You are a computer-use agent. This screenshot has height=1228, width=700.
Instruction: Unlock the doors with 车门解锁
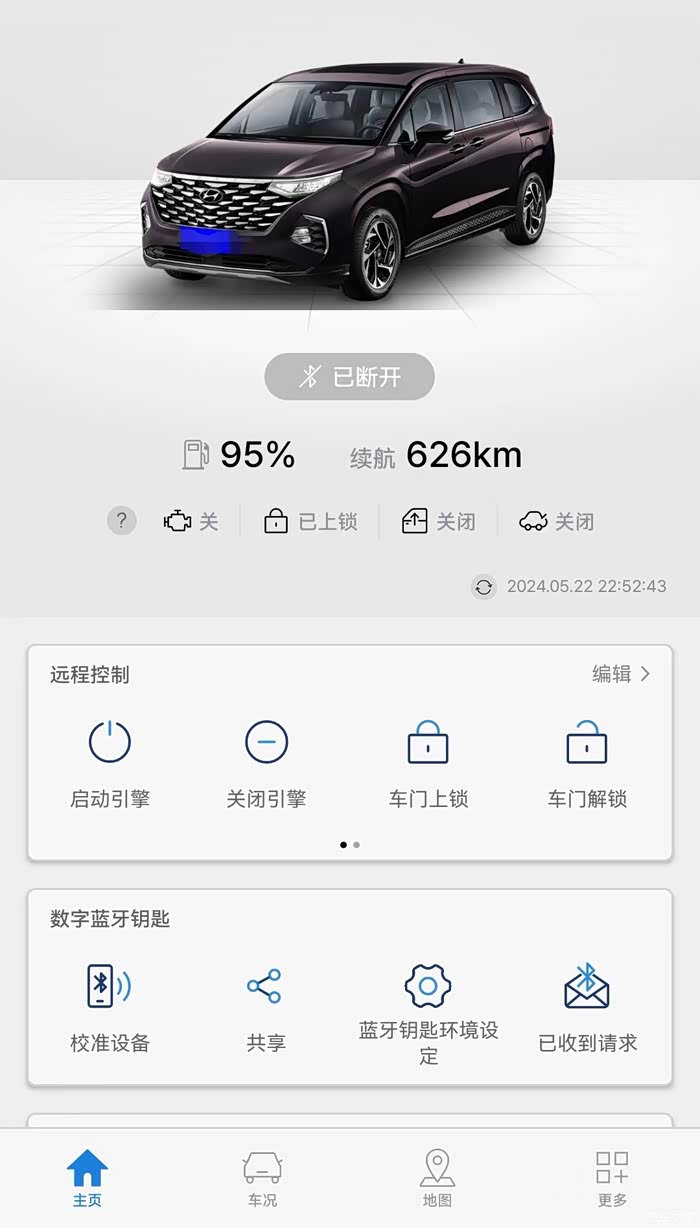(x=587, y=764)
